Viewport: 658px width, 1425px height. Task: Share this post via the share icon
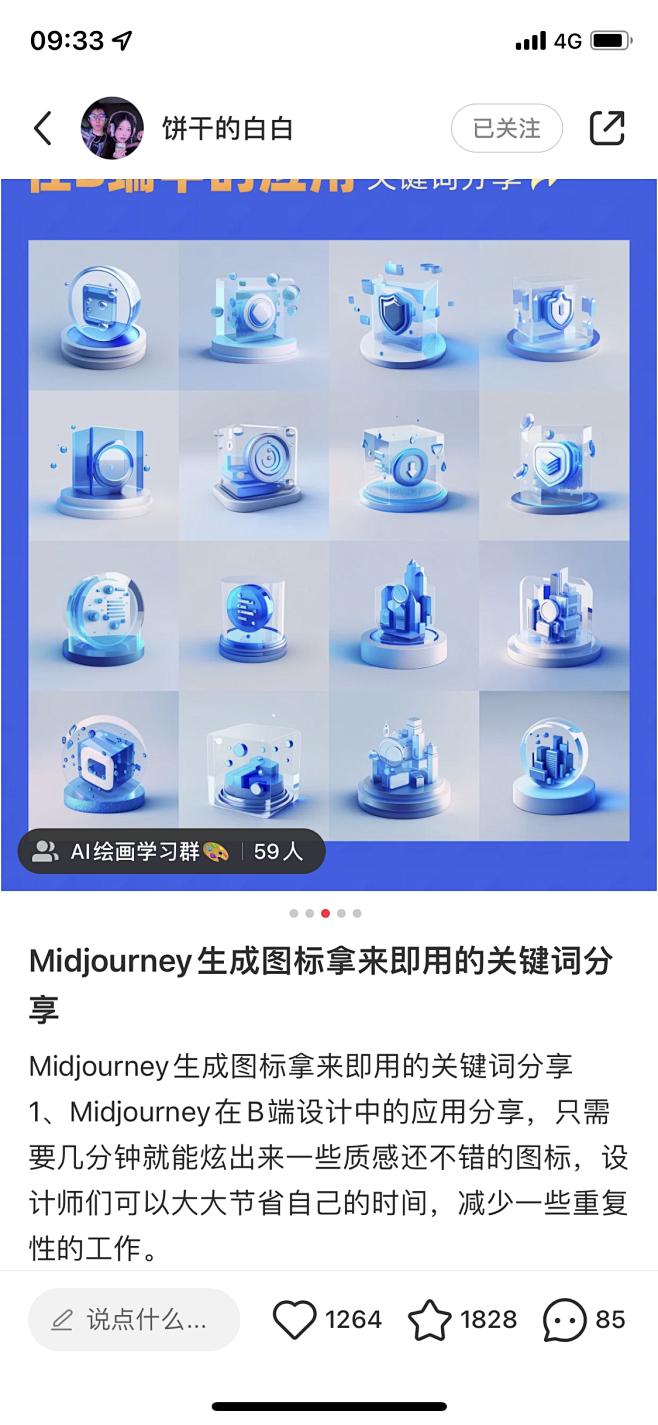pos(607,128)
